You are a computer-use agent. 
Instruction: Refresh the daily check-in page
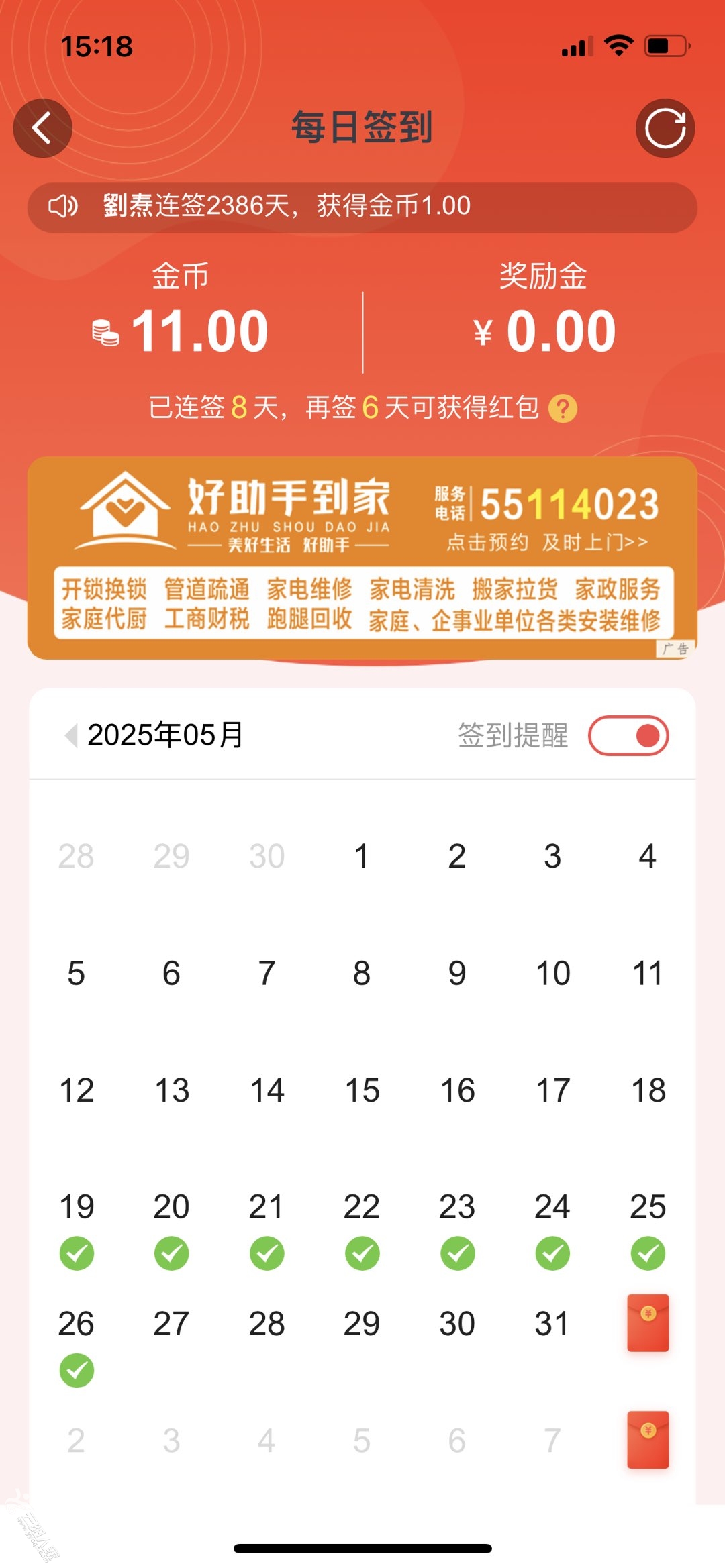pyautogui.click(x=665, y=128)
